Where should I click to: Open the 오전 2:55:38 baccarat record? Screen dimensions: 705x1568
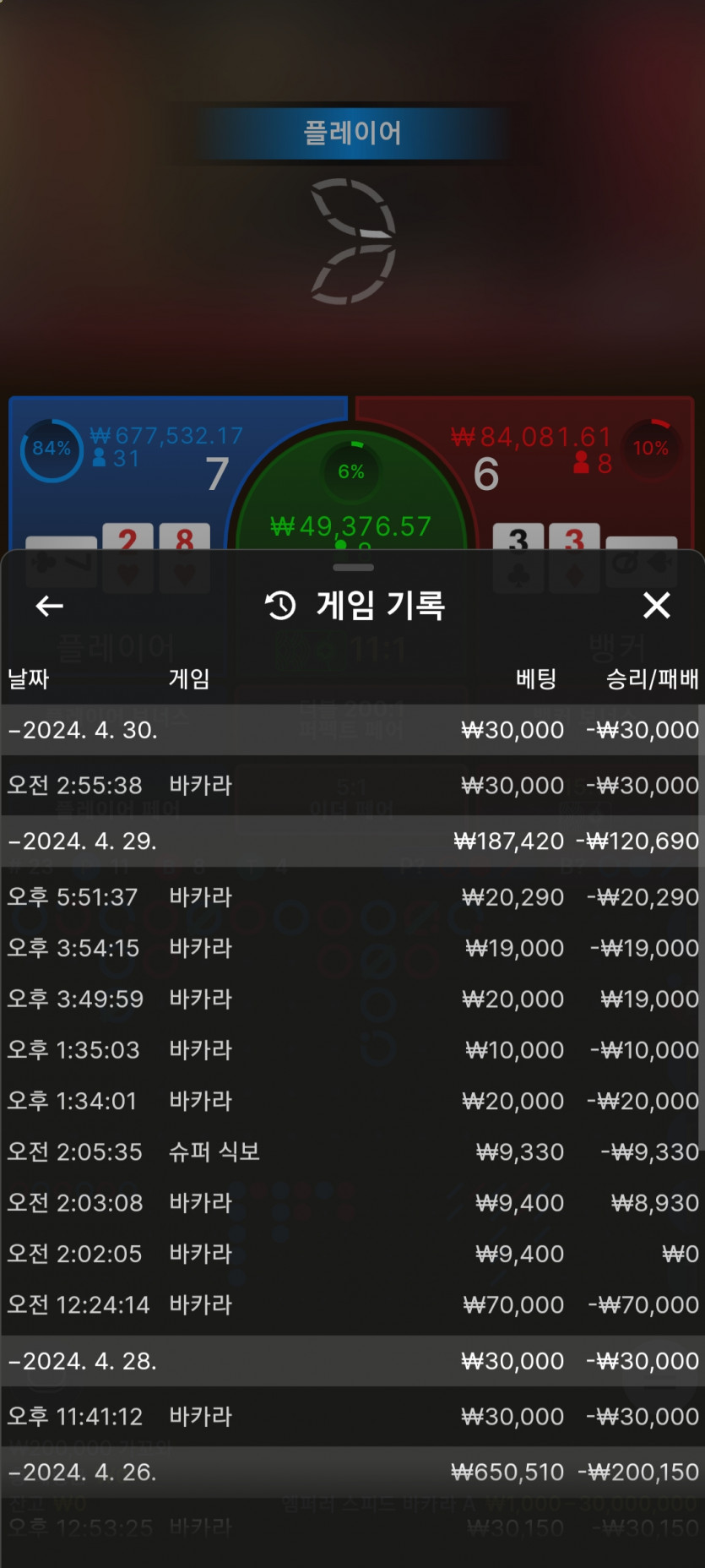click(351, 786)
